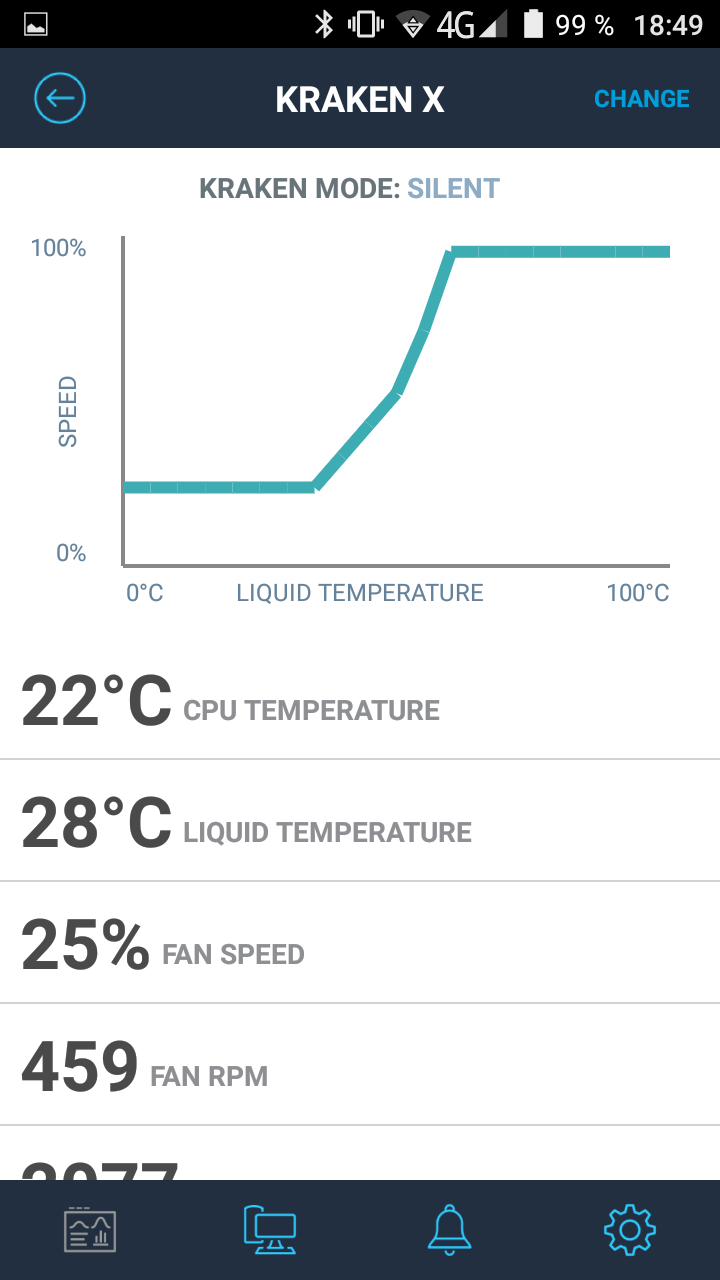Open the dashboard graphs tab
The height and width of the screenshot is (1280, 720).
click(x=90, y=1229)
